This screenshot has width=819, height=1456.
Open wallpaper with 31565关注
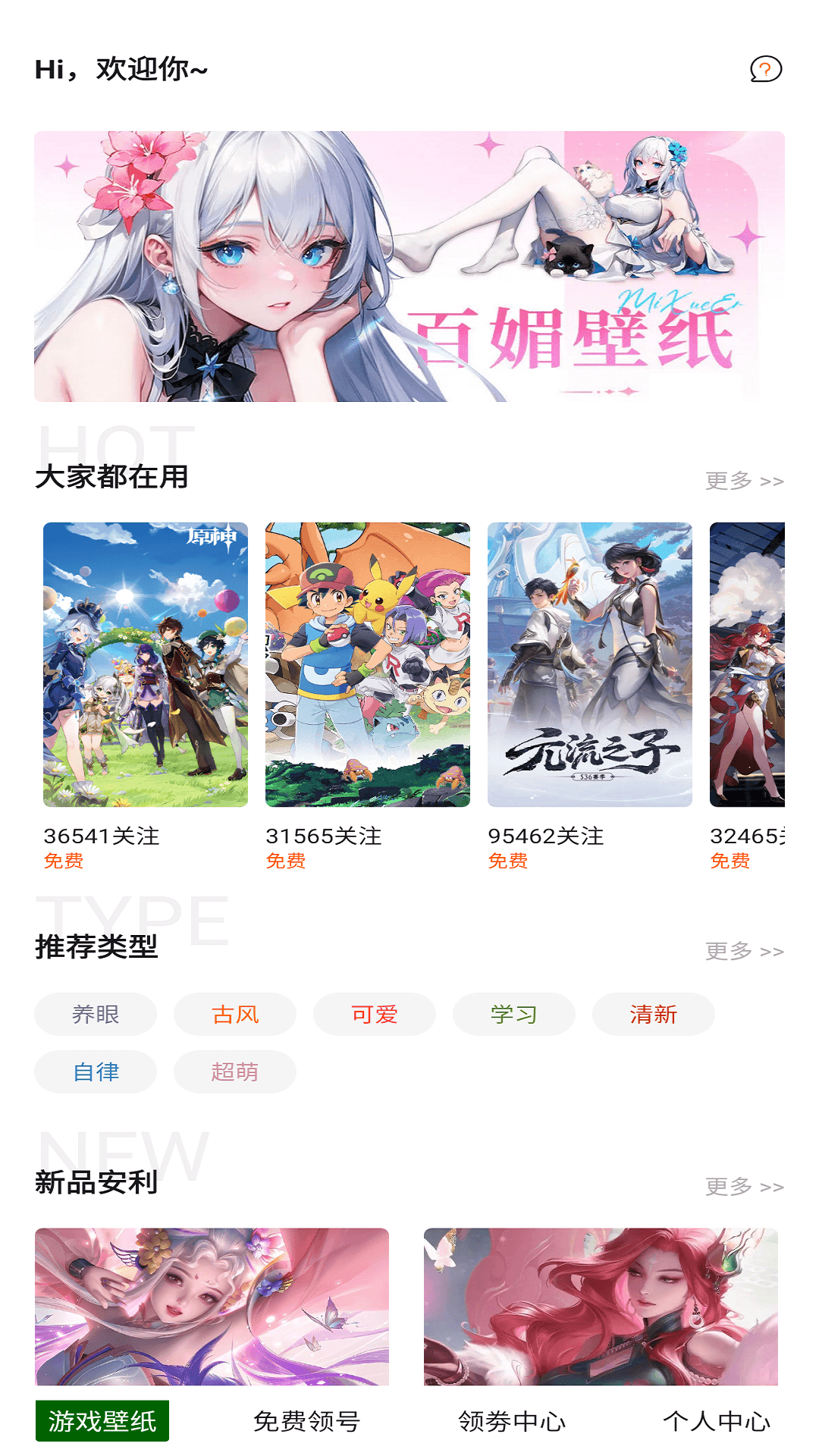[368, 664]
